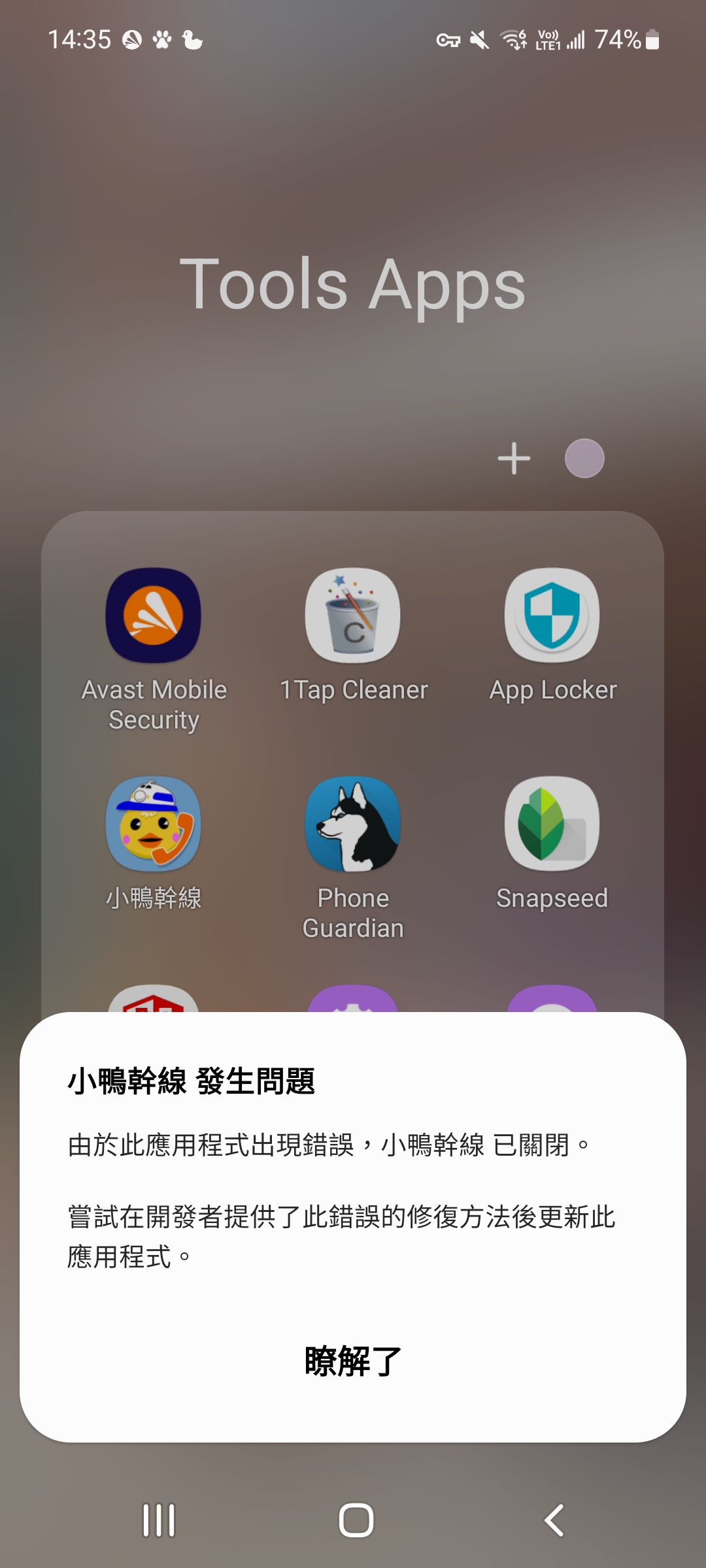This screenshot has width=706, height=1568.
Task: Add apps with the plus icon
Action: [x=514, y=458]
